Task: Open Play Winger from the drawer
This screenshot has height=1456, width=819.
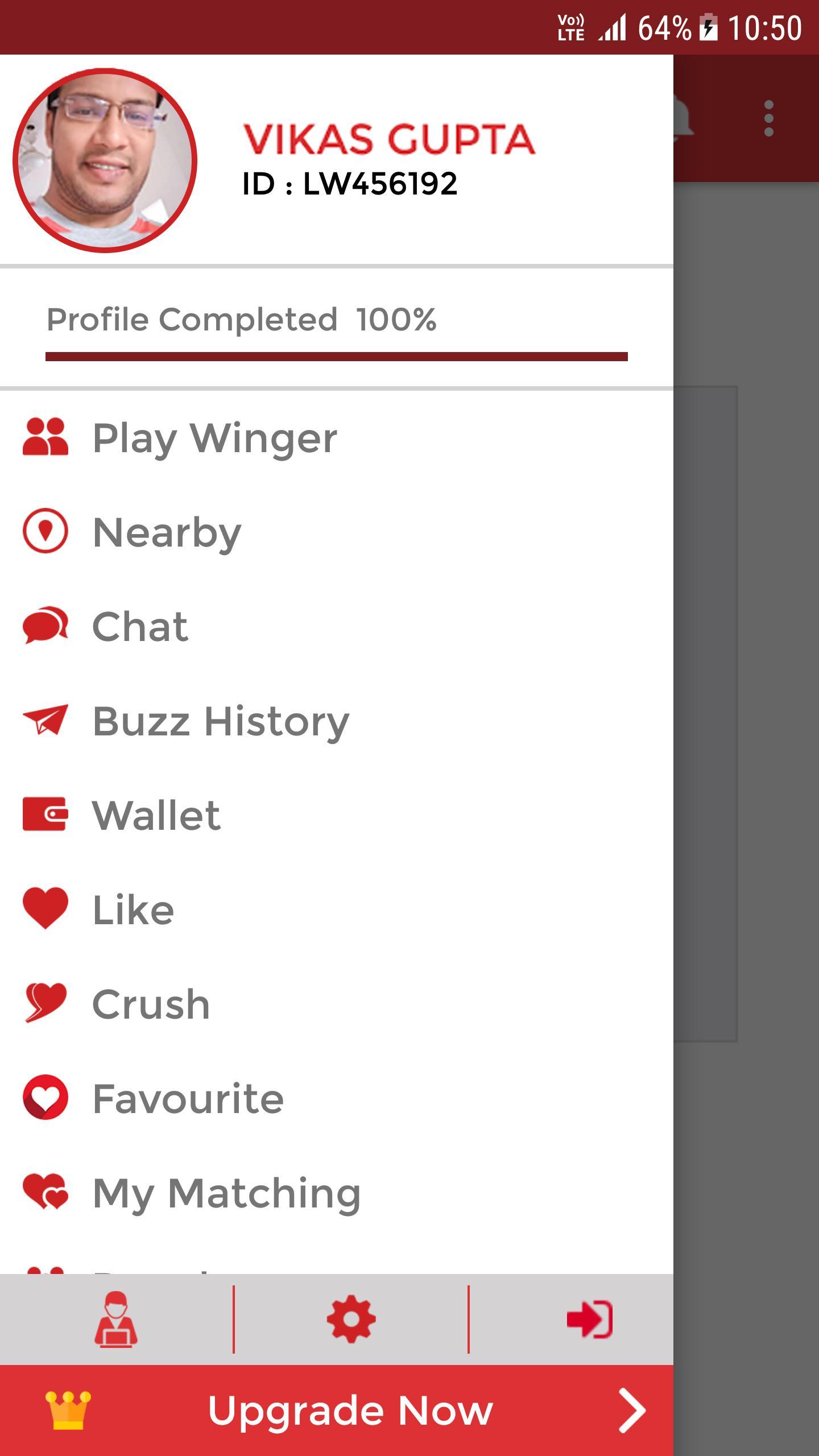Action: tap(214, 438)
